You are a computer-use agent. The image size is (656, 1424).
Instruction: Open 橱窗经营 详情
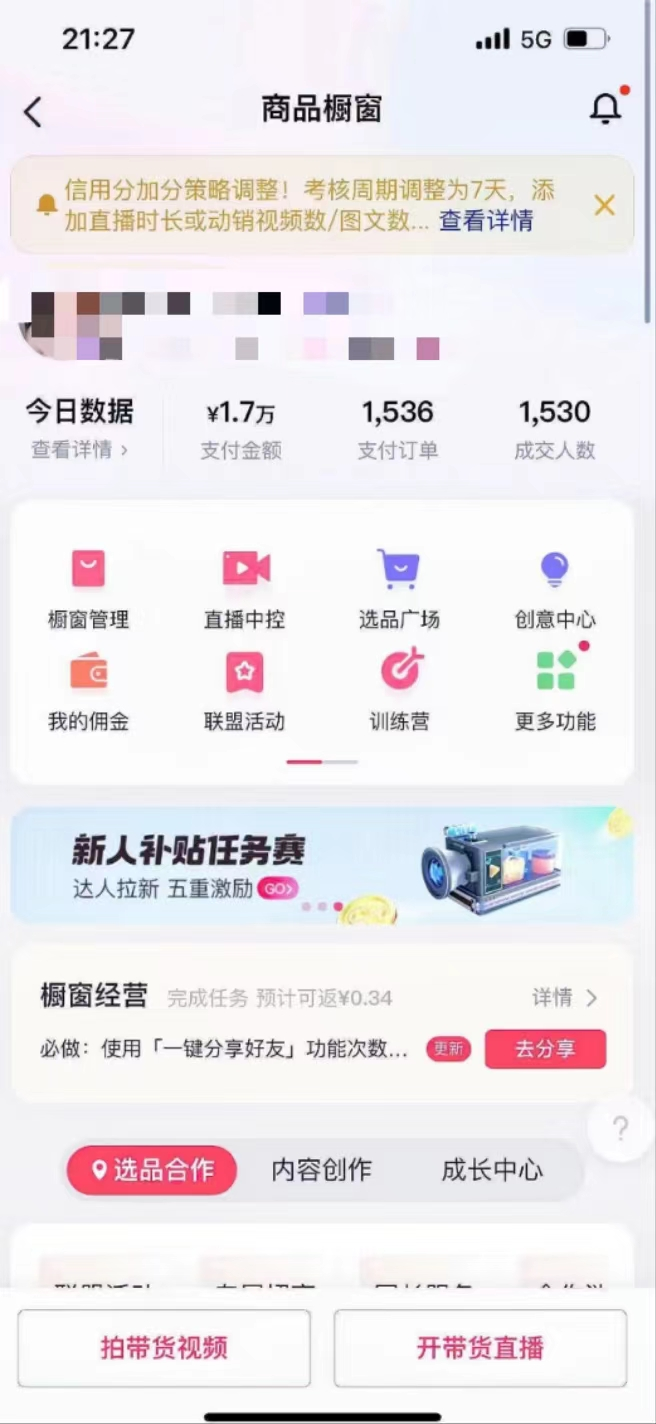click(x=564, y=997)
